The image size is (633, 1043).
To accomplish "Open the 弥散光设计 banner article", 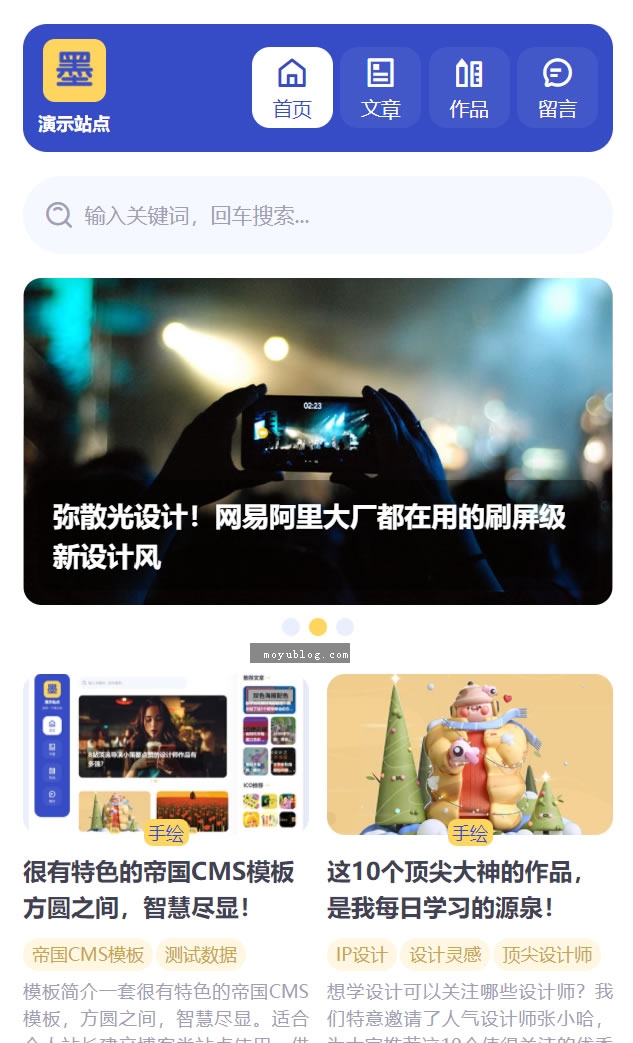I will pos(318,441).
